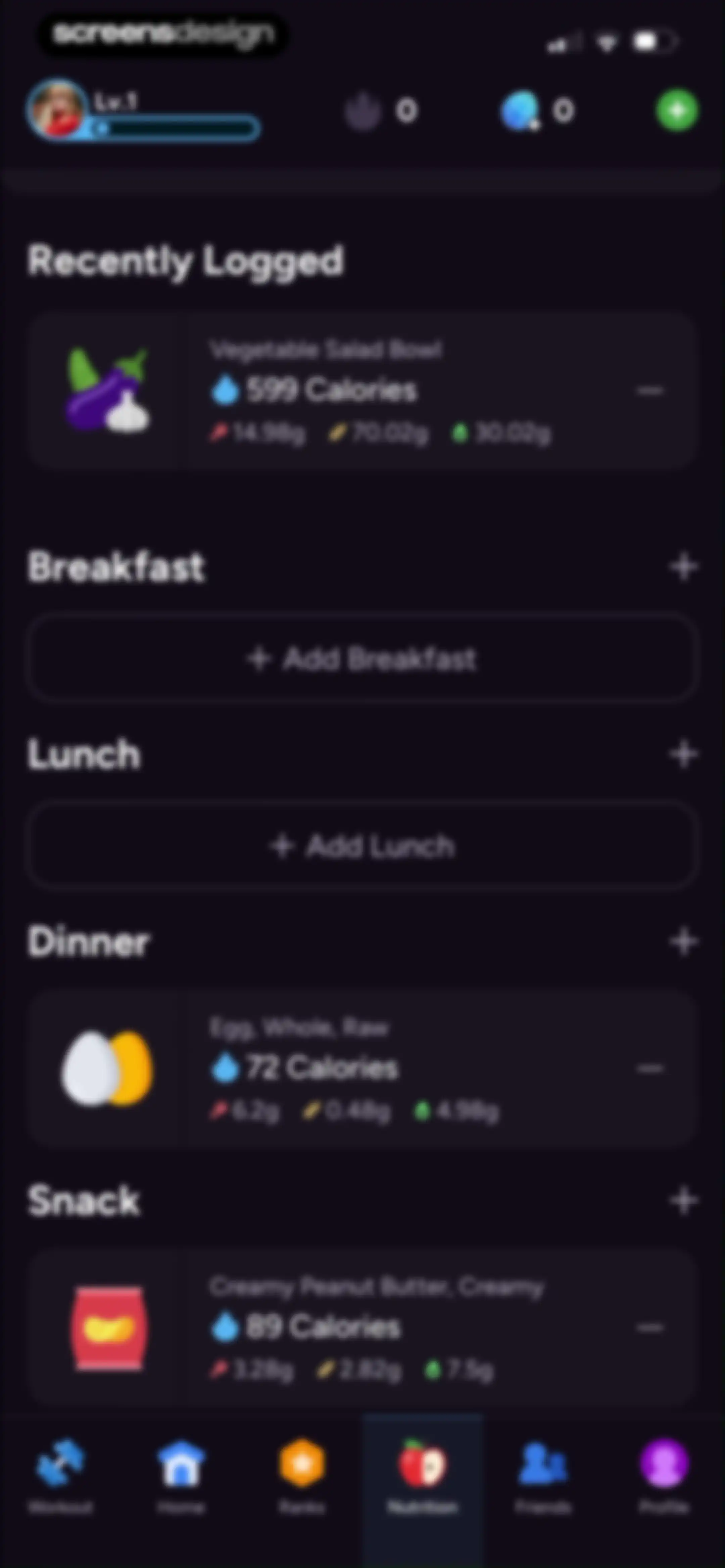Viewport: 725px width, 1568px height.
Task: Open the Egg, Whole, Raw card
Action: click(362, 1069)
